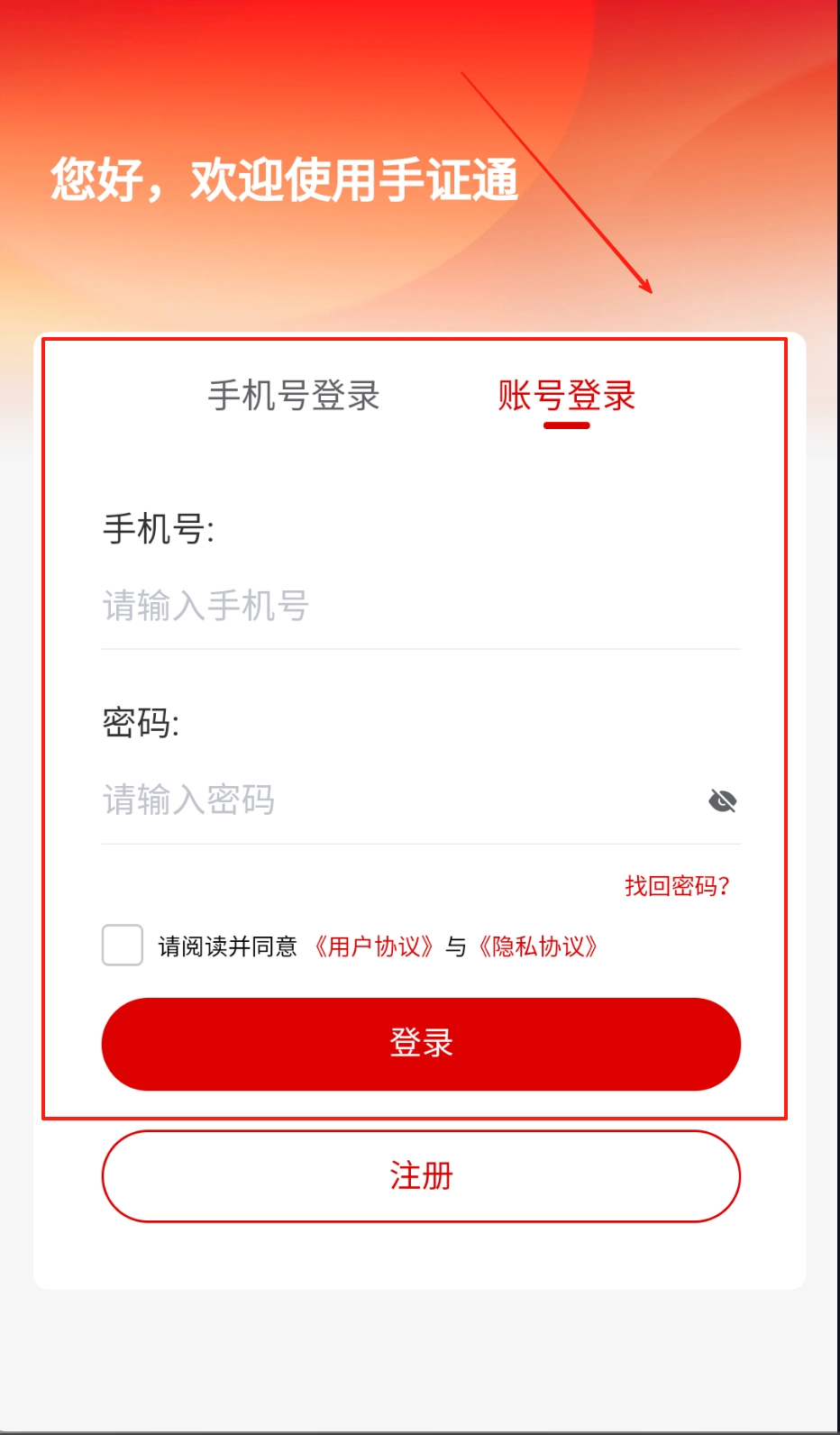Open the 《用户协议》 link
Image resolution: width=840 pixels, height=1435 pixels.
(374, 946)
